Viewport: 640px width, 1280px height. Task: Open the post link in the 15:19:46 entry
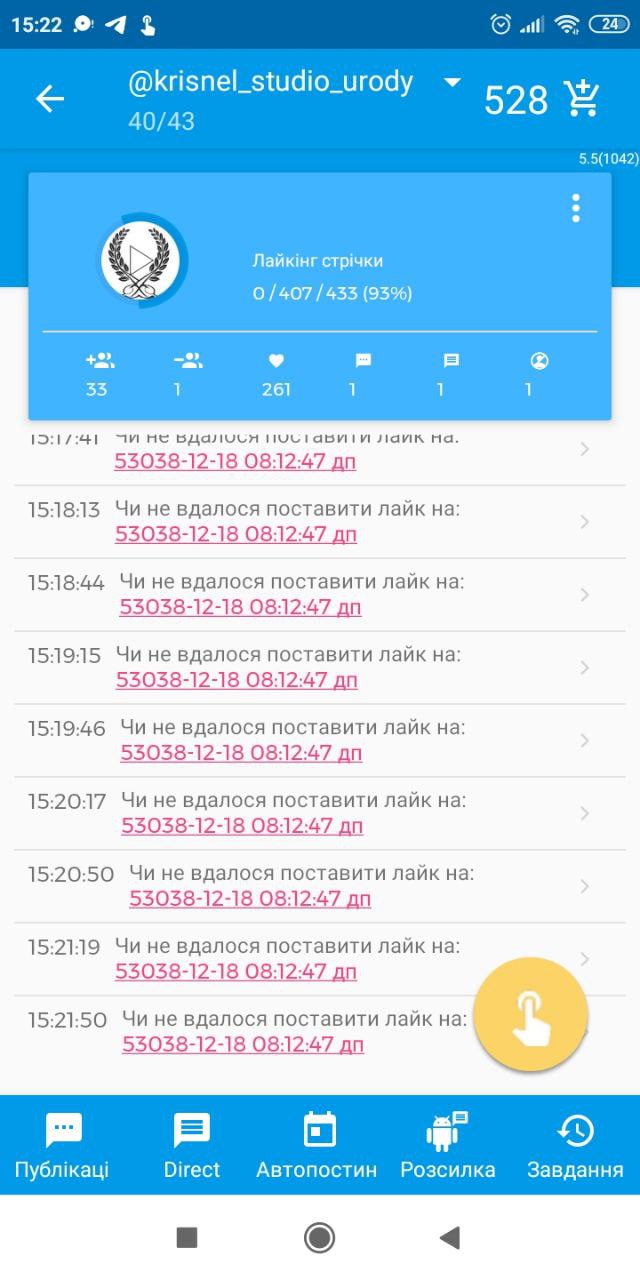coord(241,753)
